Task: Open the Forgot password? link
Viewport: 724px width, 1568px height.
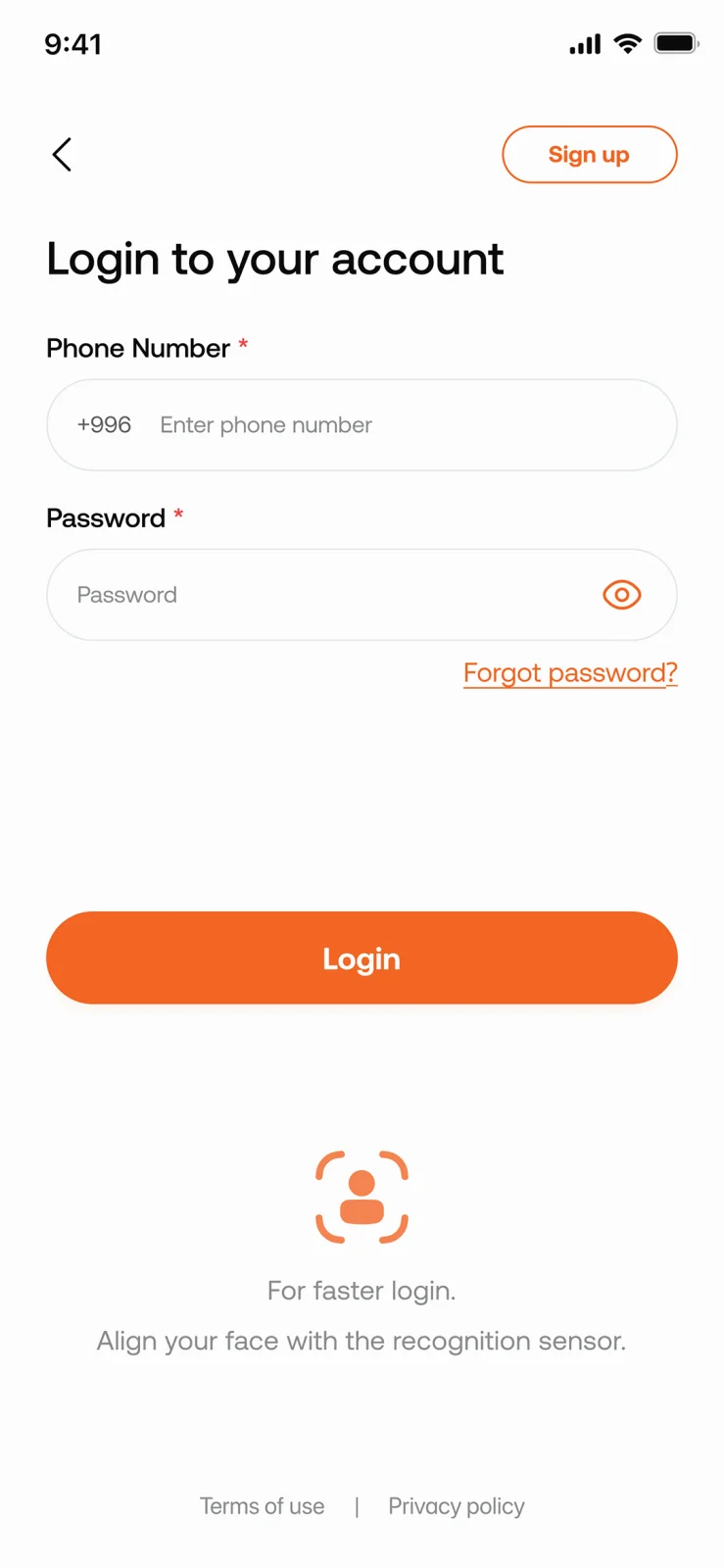Action: tap(570, 673)
